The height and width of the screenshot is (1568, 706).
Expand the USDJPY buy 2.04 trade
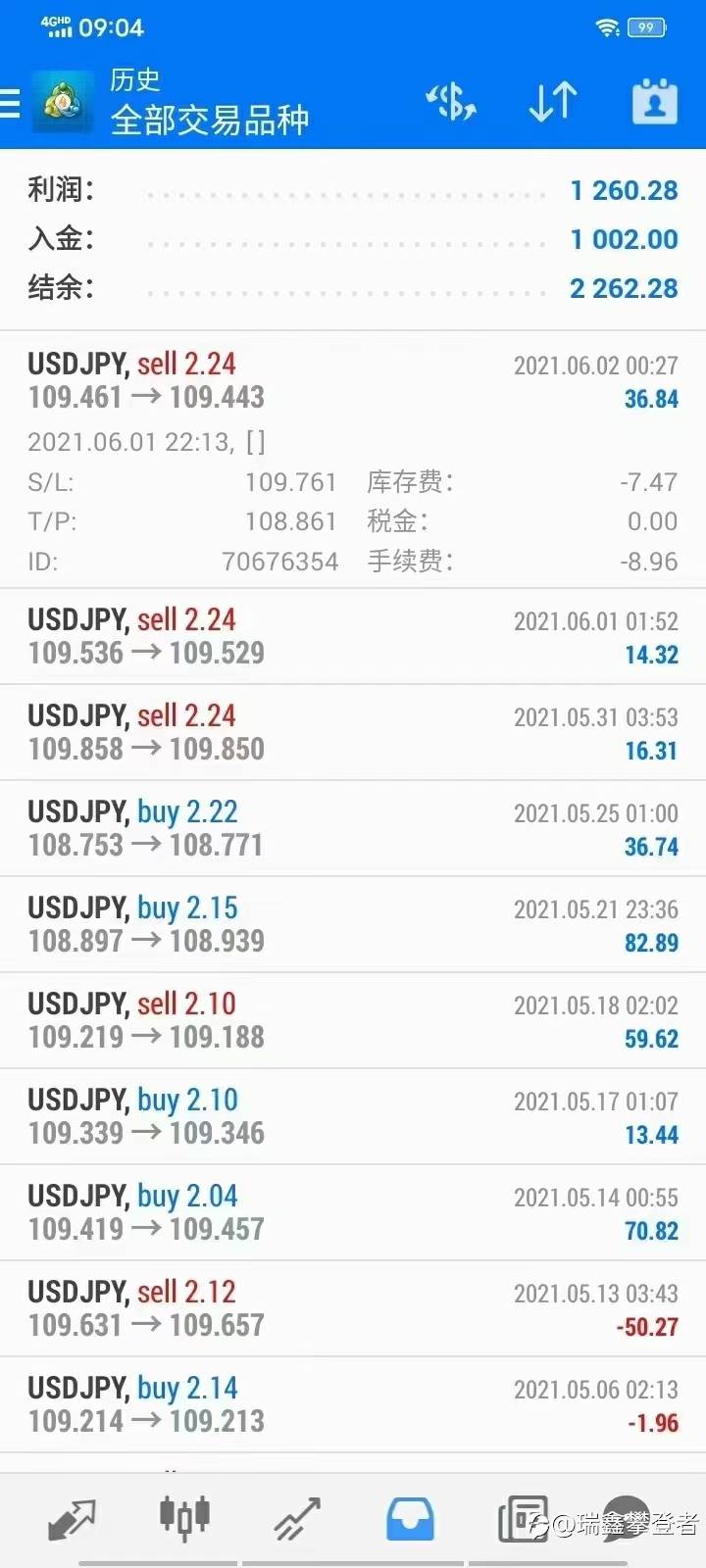pos(353,1212)
